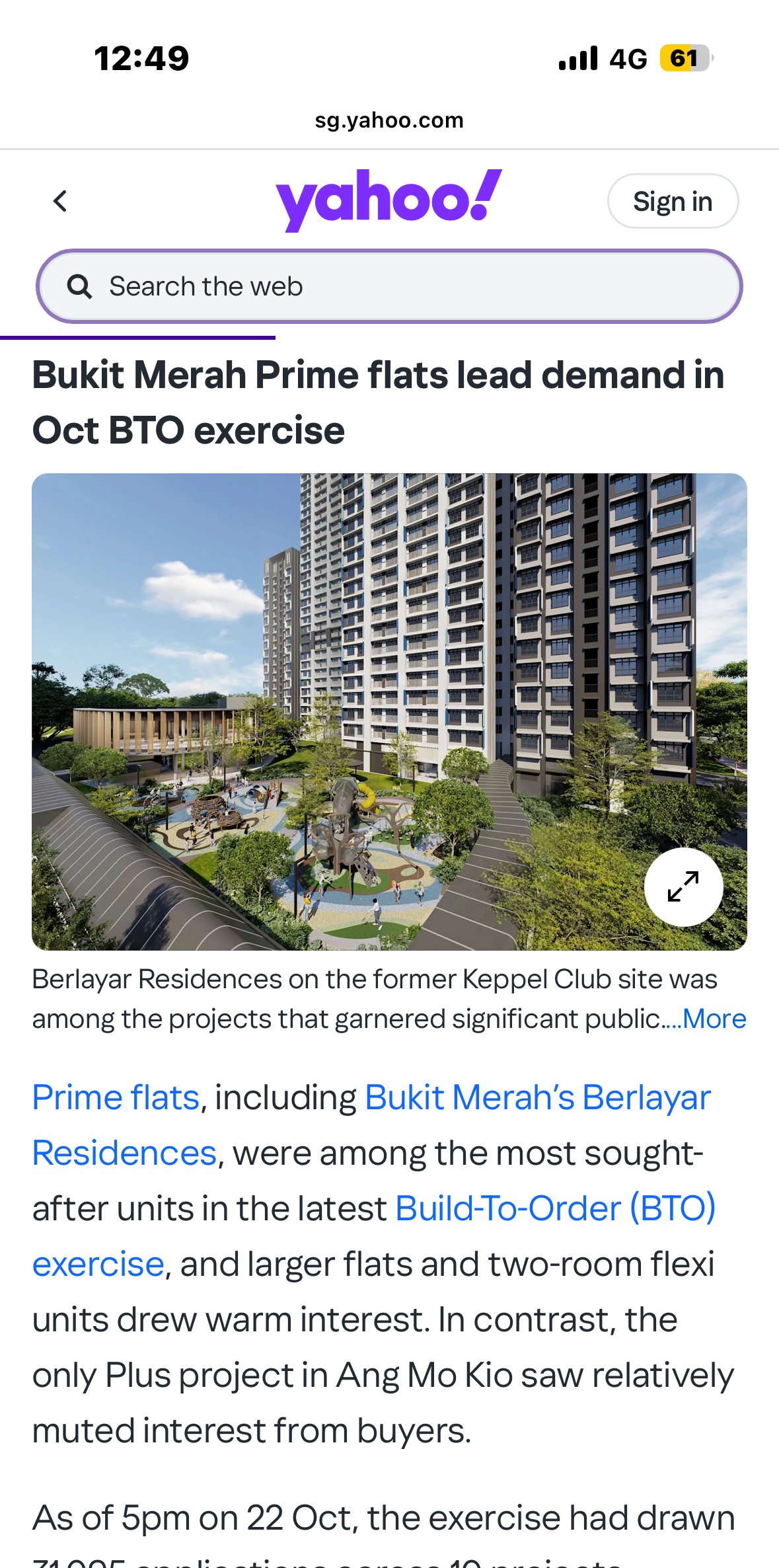
Task: Expand the article image to fullscreen
Action: point(683,886)
